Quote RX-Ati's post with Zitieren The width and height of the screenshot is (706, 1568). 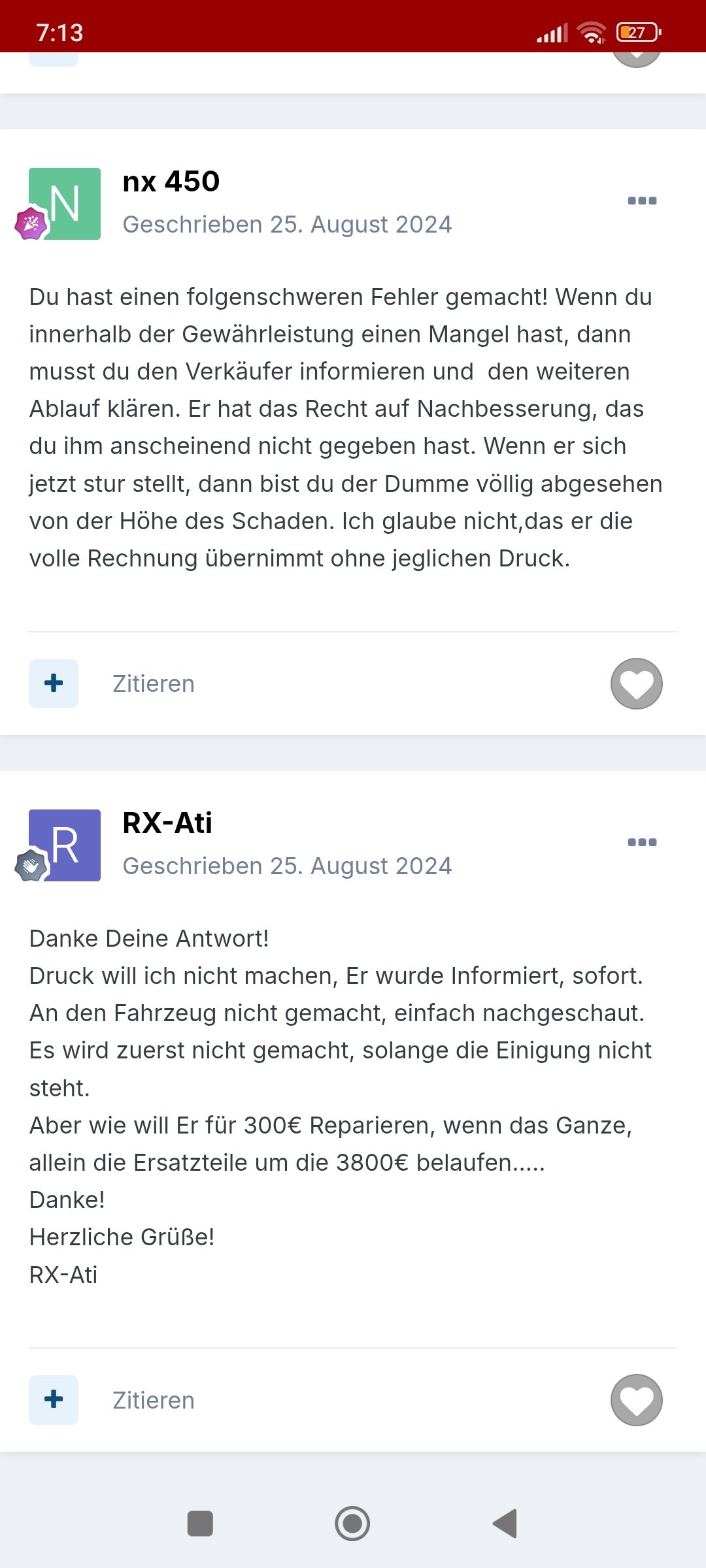pyautogui.click(x=154, y=1400)
